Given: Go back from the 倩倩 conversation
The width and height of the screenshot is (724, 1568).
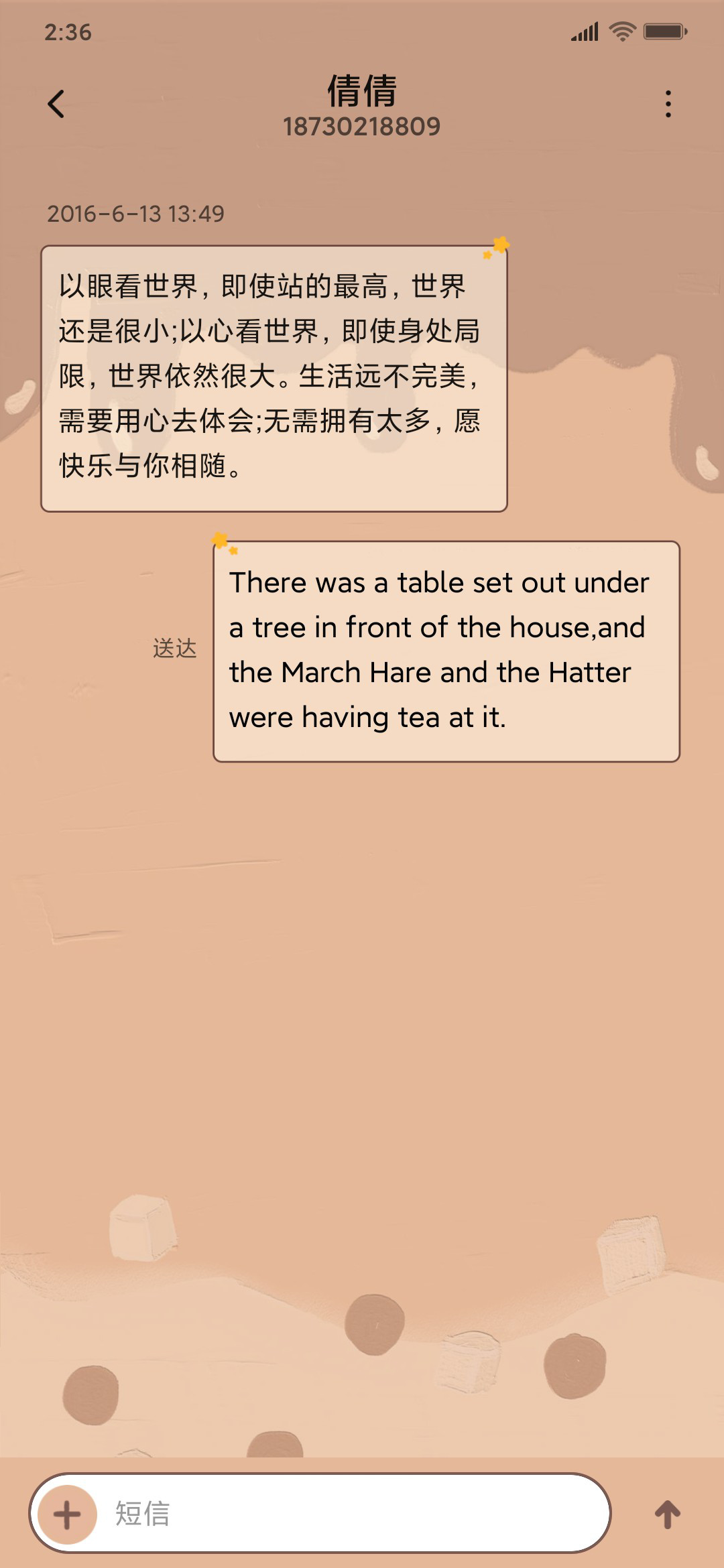Looking at the screenshot, I should click(56, 104).
